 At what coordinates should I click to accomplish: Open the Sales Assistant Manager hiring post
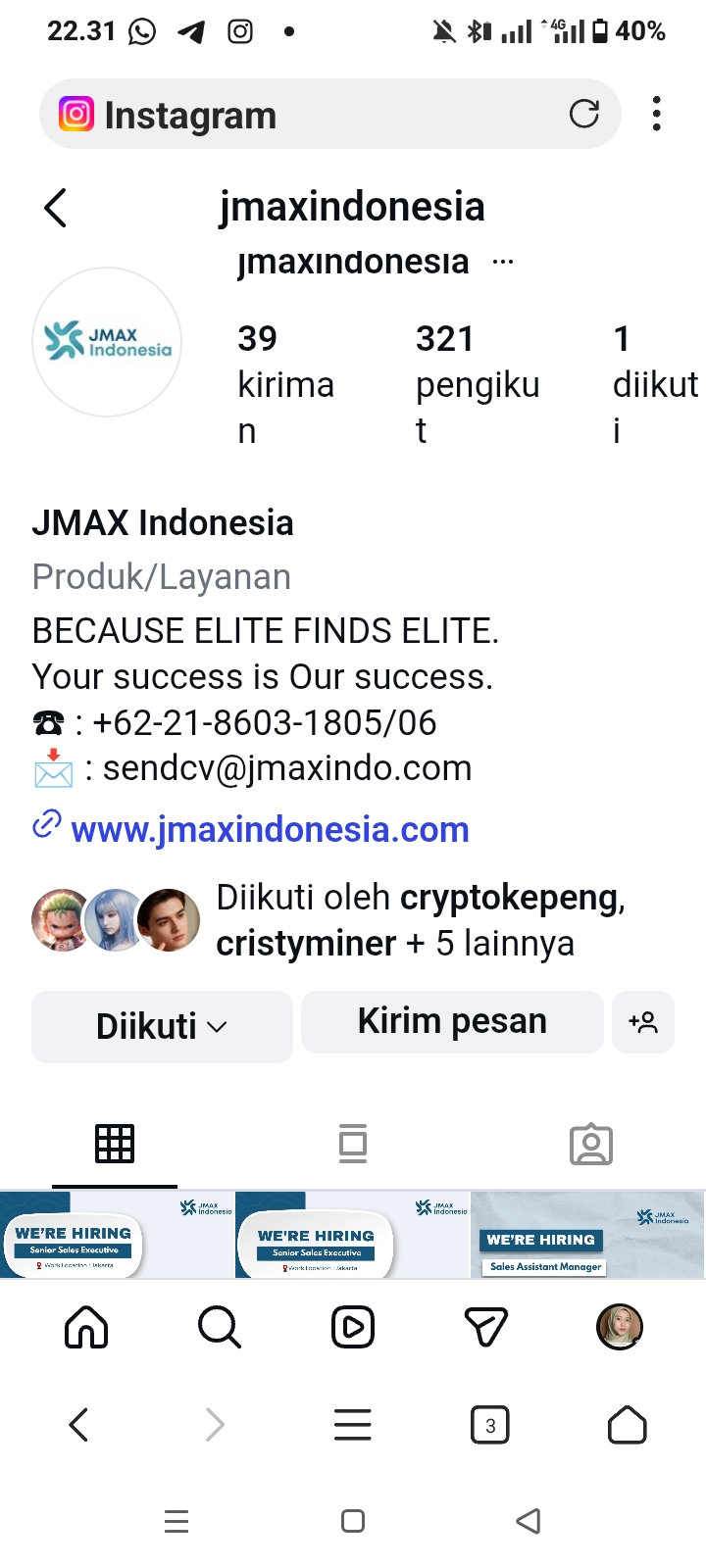click(587, 1235)
